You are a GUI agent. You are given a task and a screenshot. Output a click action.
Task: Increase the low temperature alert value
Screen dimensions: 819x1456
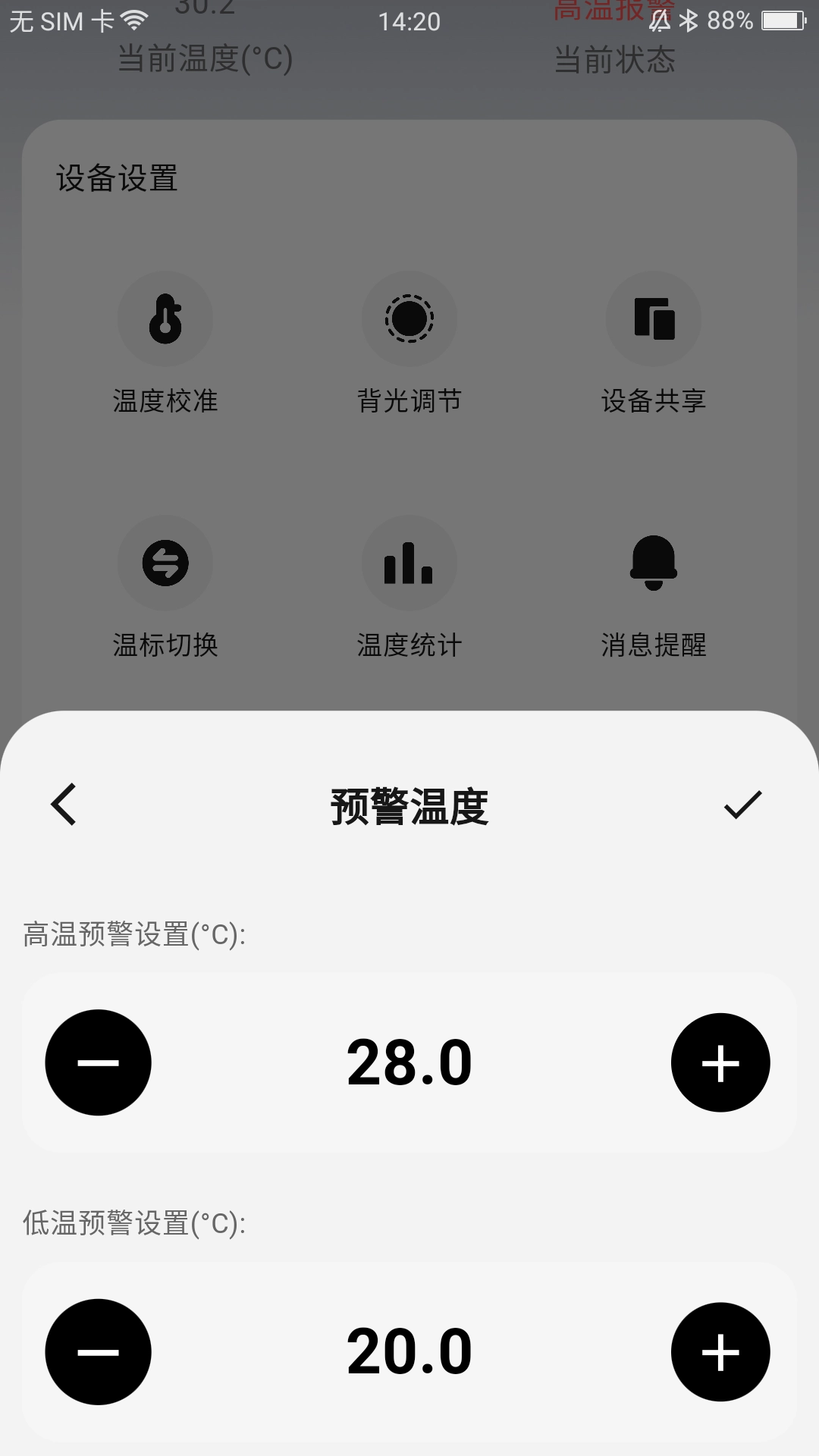coord(720,1351)
